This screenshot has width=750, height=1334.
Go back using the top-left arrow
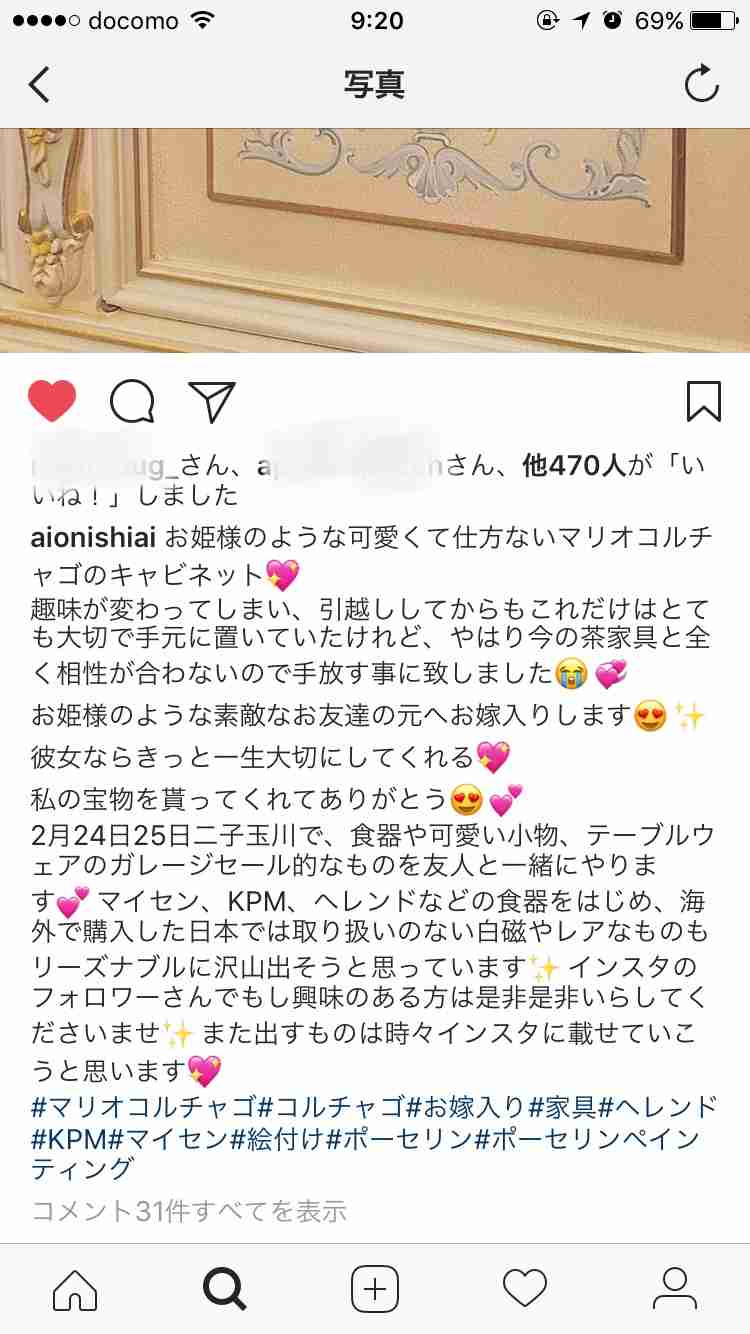click(39, 84)
